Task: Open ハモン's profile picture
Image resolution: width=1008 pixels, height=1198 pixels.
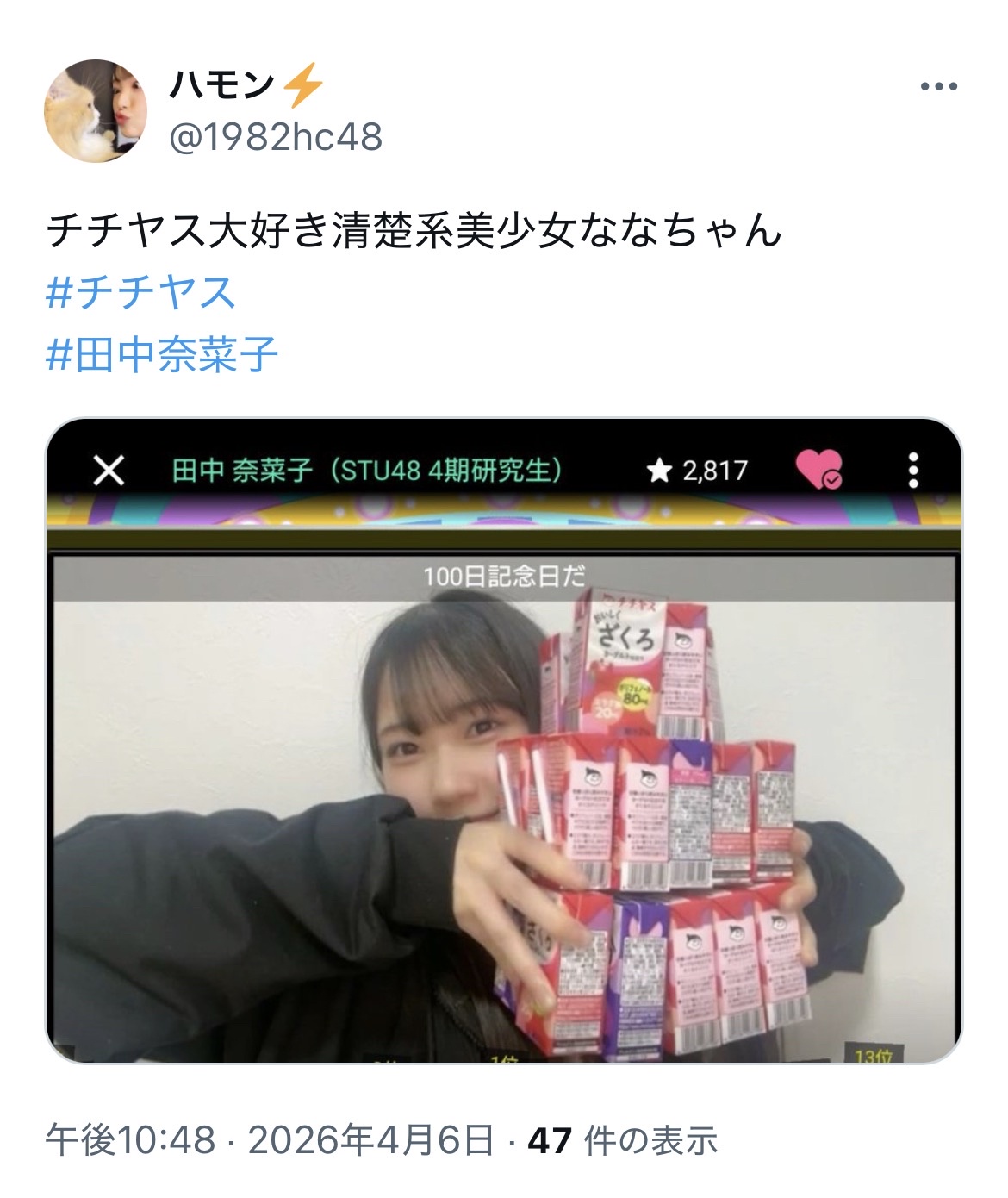Action: click(x=96, y=111)
